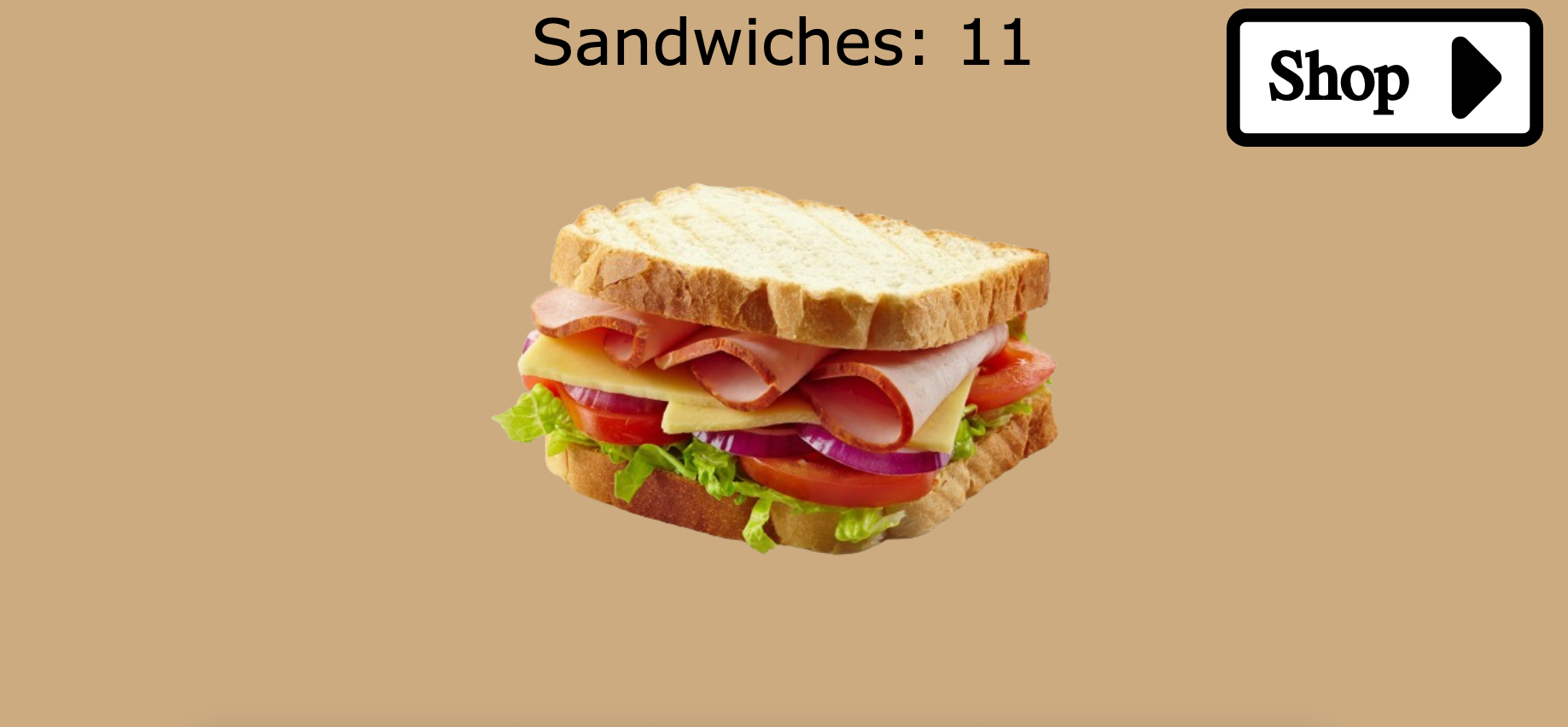Open the Shop button
1568x727 pixels.
coord(1384,78)
